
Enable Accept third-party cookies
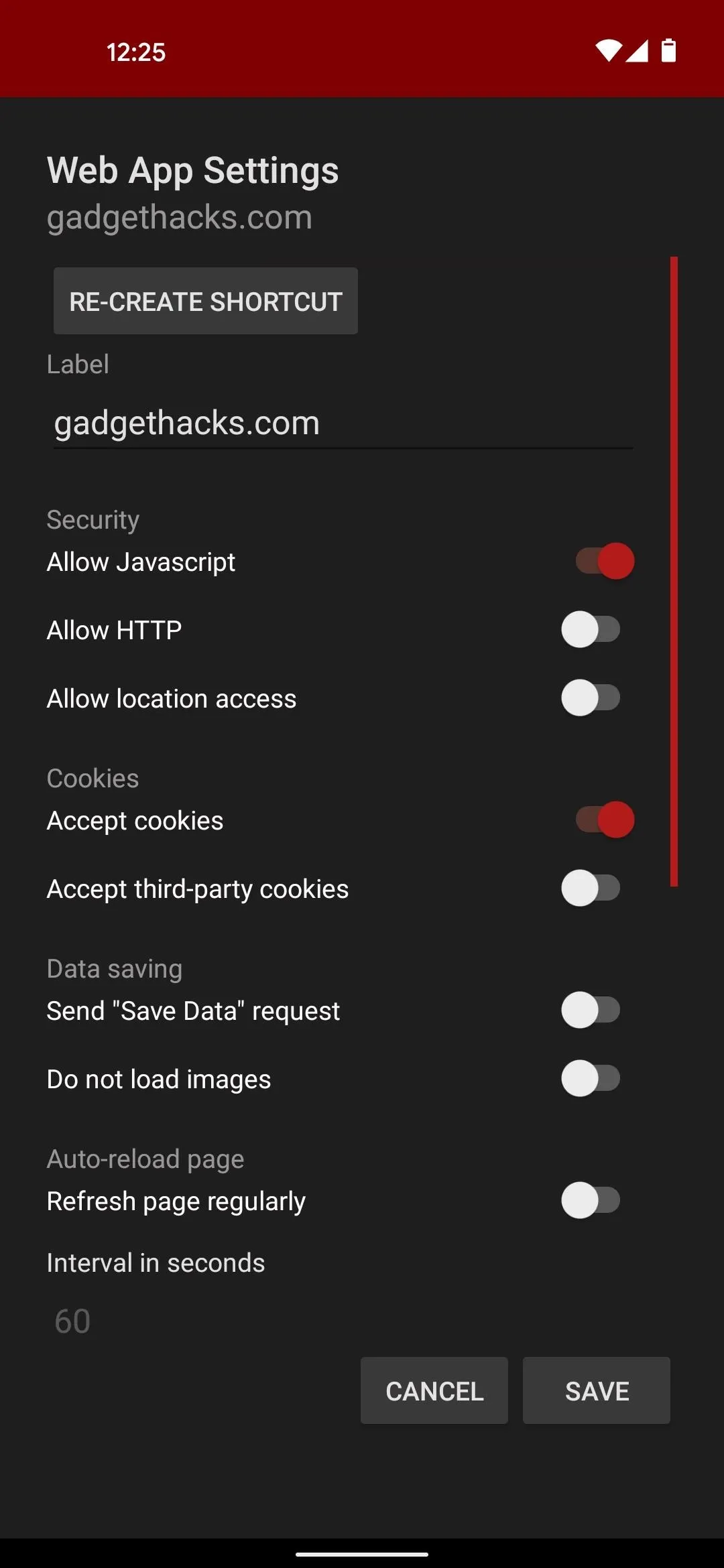(x=591, y=888)
